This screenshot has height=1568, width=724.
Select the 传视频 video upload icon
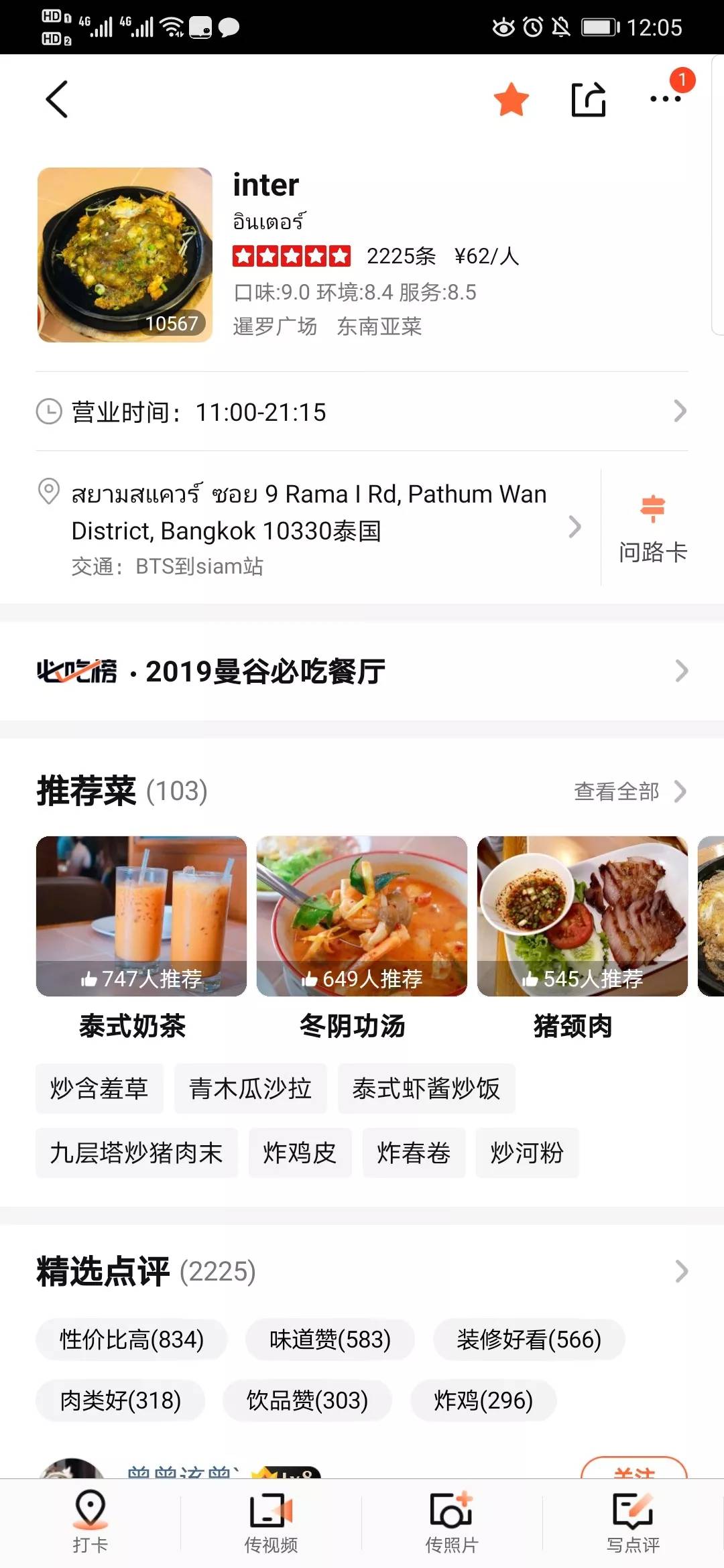(271, 1514)
